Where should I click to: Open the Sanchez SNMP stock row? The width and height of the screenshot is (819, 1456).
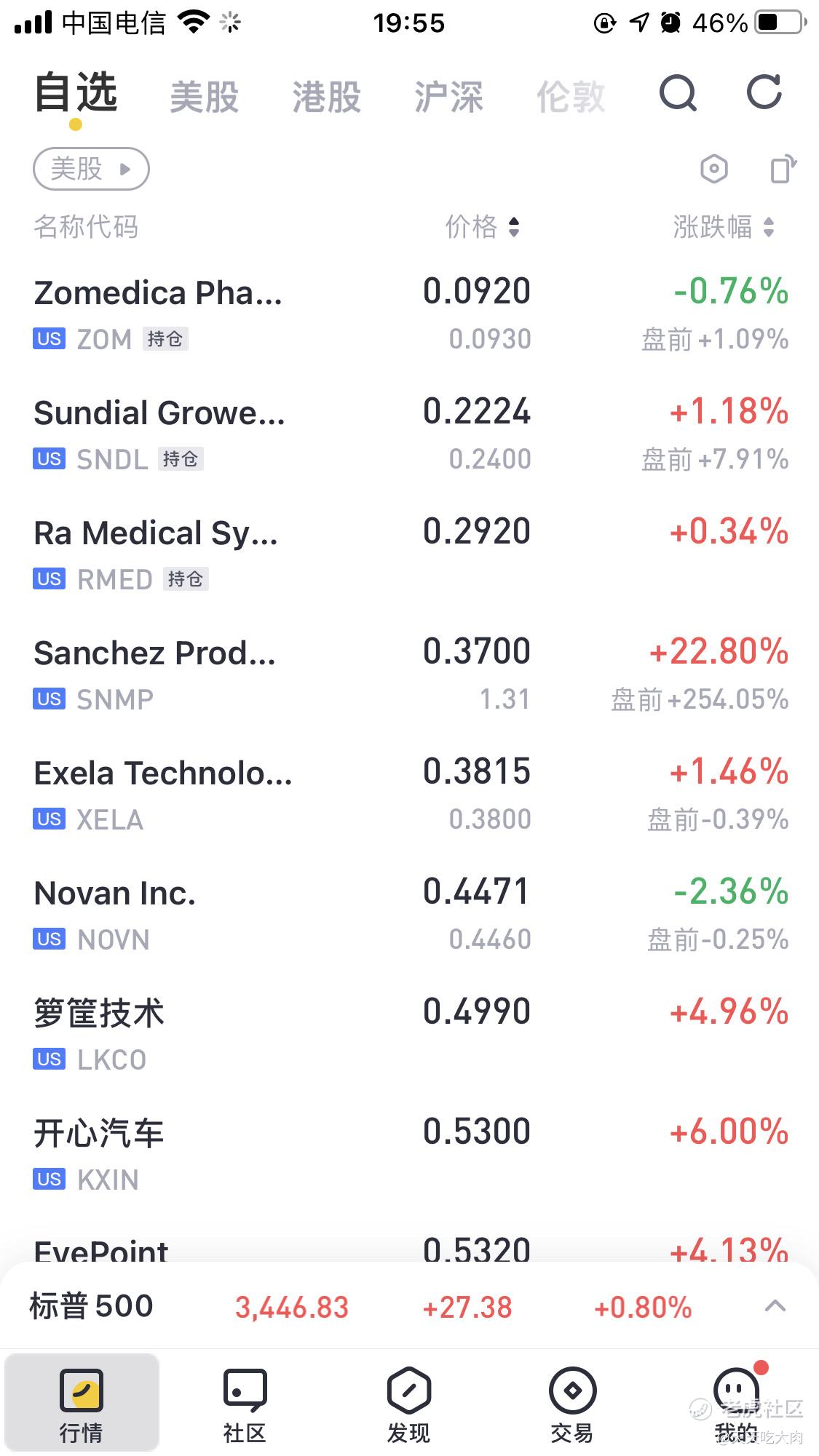pyautogui.click(x=410, y=675)
